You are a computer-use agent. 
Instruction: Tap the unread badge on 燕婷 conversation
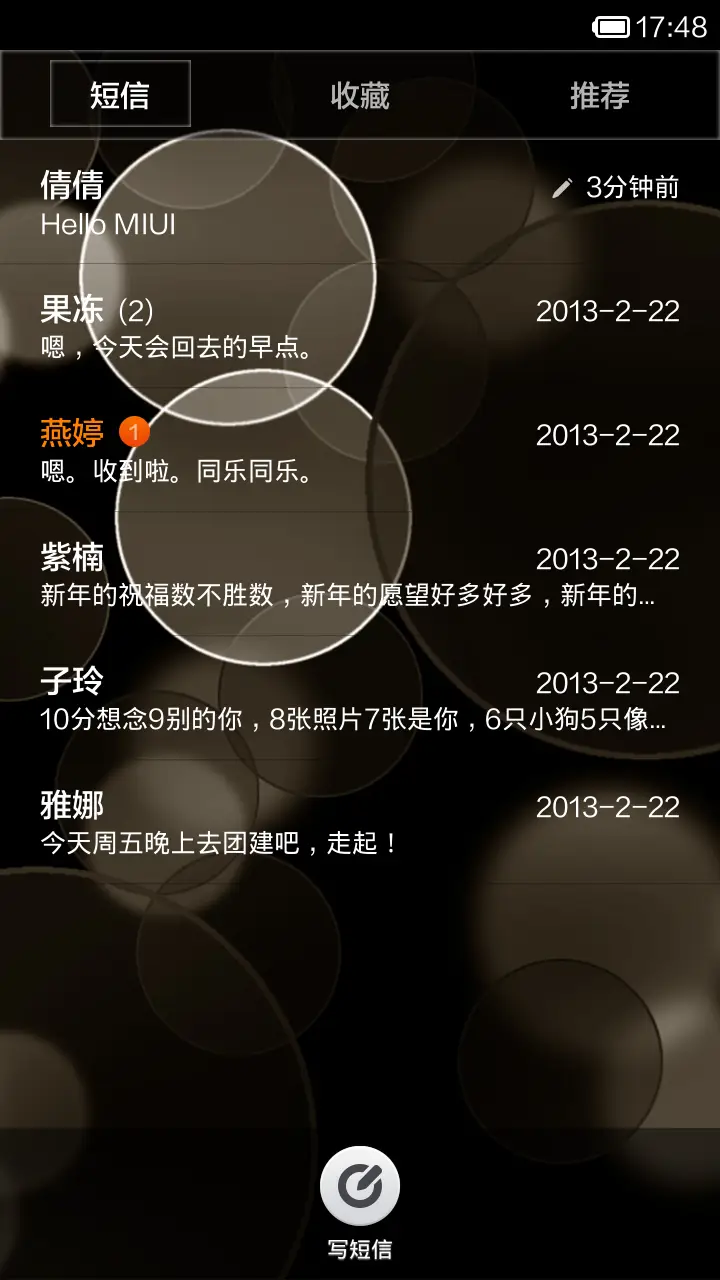[133, 432]
